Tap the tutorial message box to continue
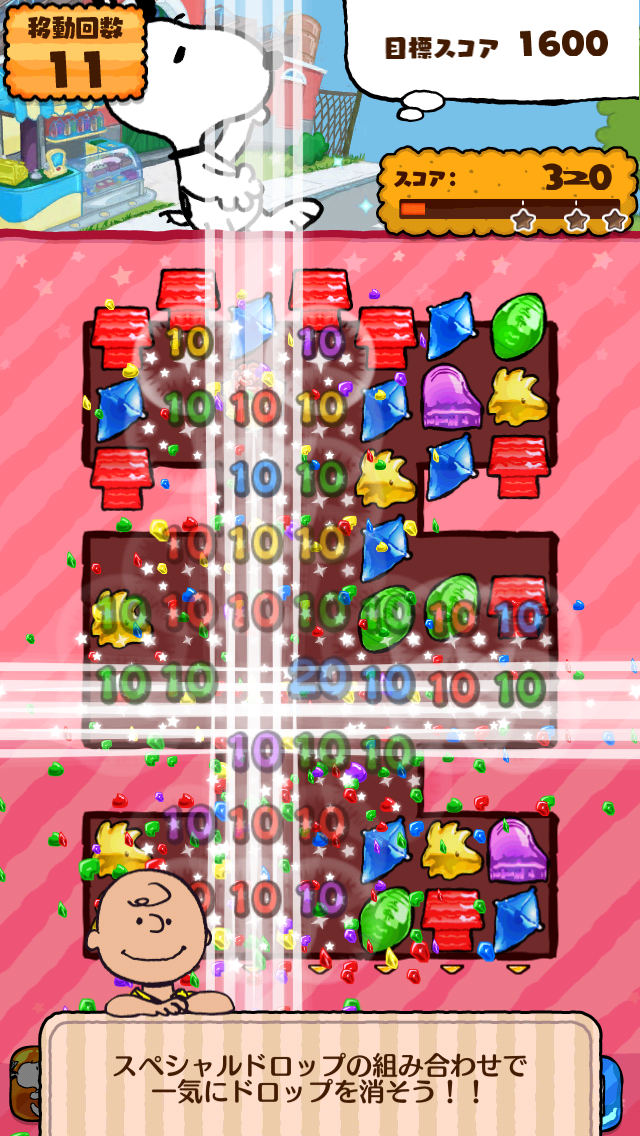Viewport: 640px width, 1136px height. [320, 1075]
